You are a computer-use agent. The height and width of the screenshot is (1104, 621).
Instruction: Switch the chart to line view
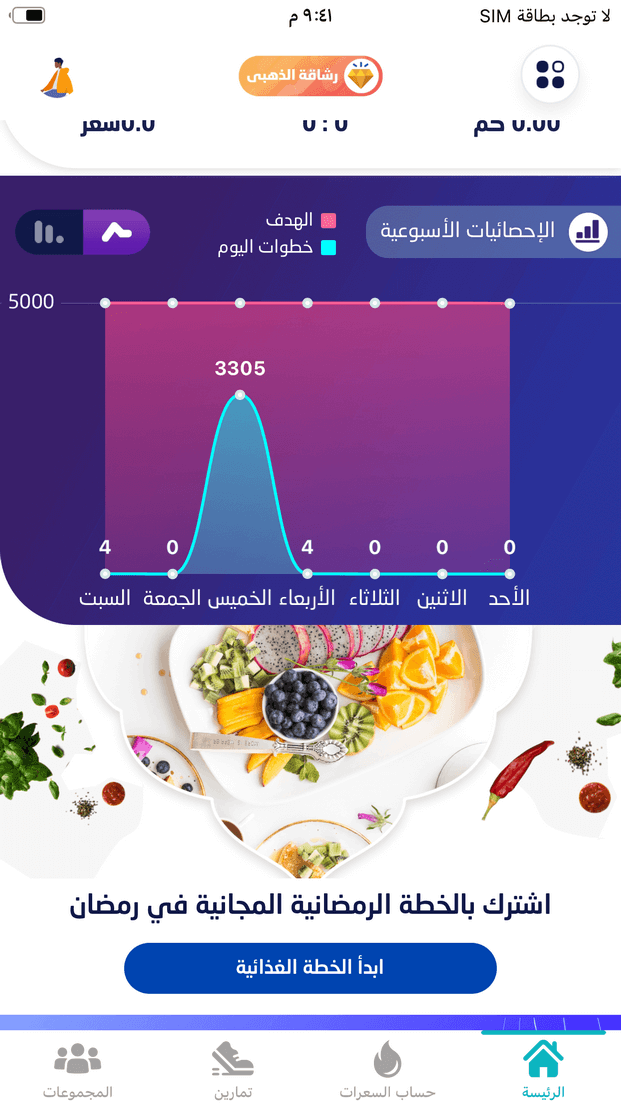pyautogui.click(x=117, y=232)
